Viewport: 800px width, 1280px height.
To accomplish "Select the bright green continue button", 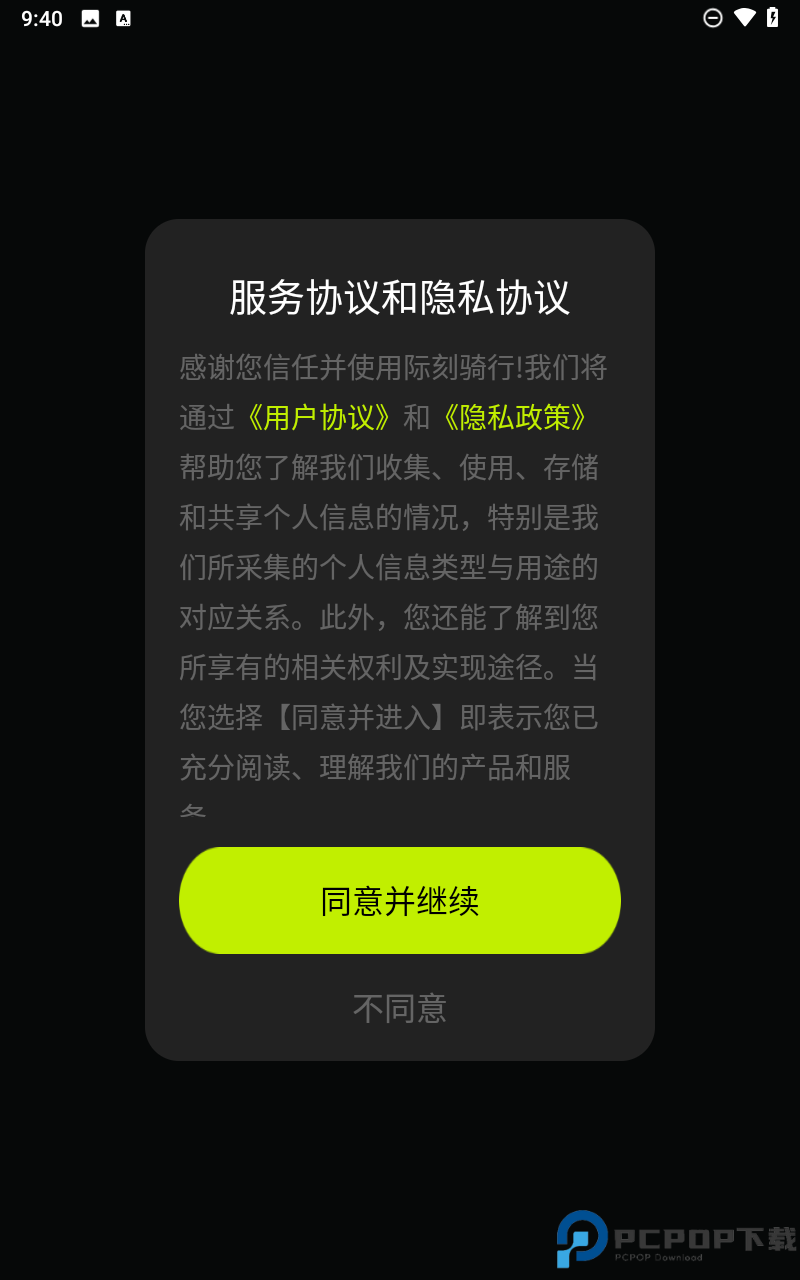I will (399, 900).
